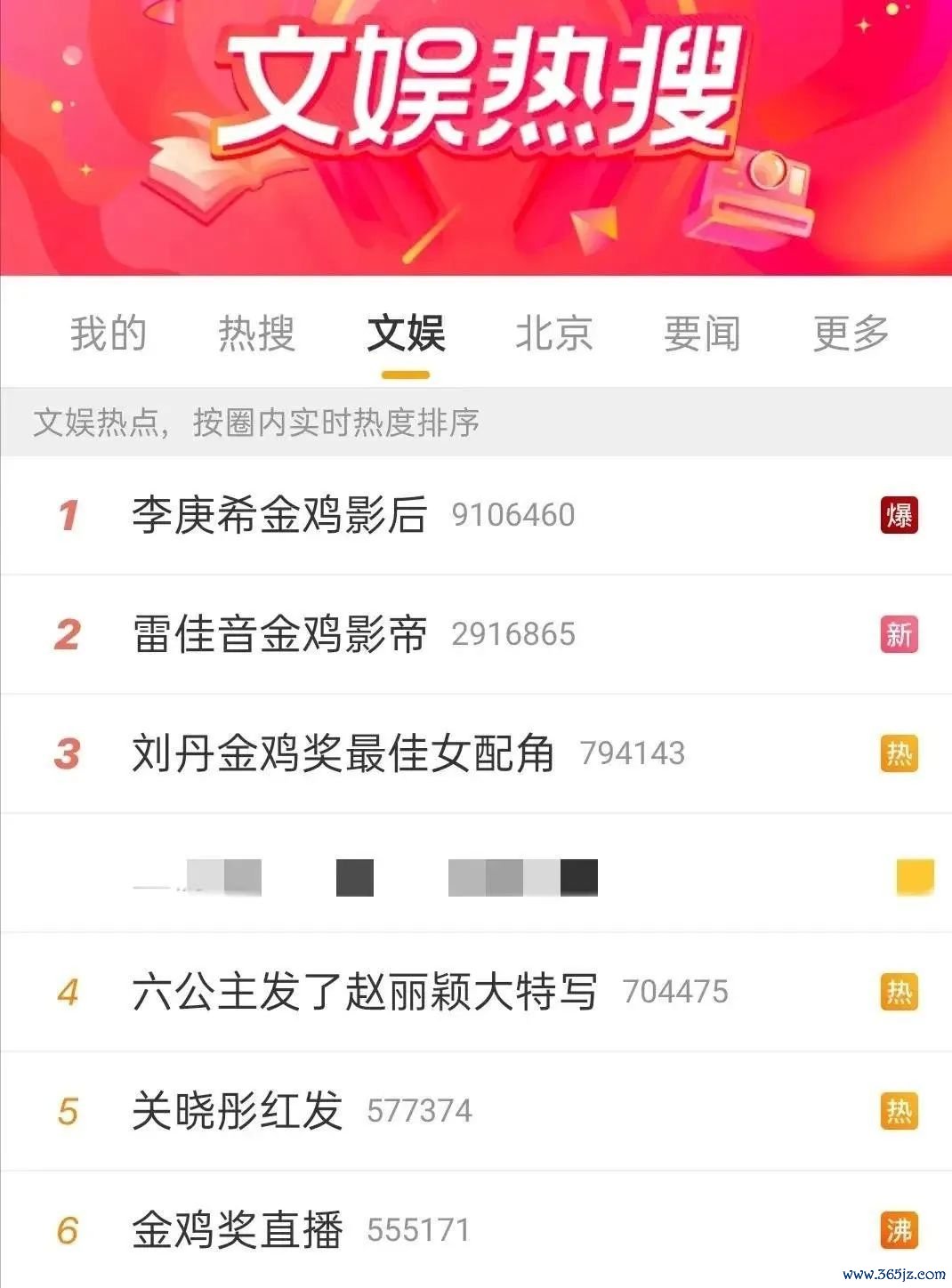Open the topic 关晓彤红发
The height and width of the screenshot is (1288, 952).
(x=238, y=1111)
